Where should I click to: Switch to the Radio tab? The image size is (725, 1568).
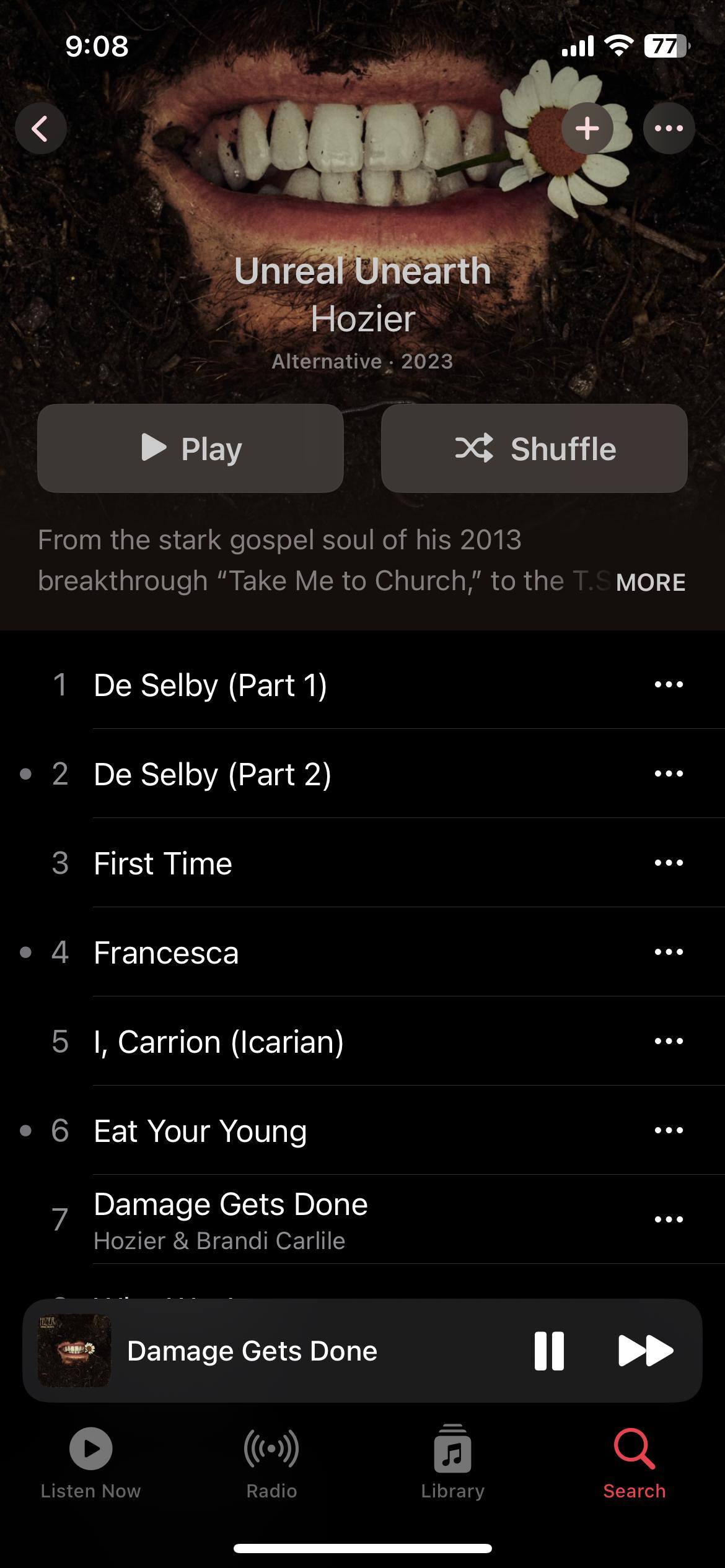[271, 1461]
